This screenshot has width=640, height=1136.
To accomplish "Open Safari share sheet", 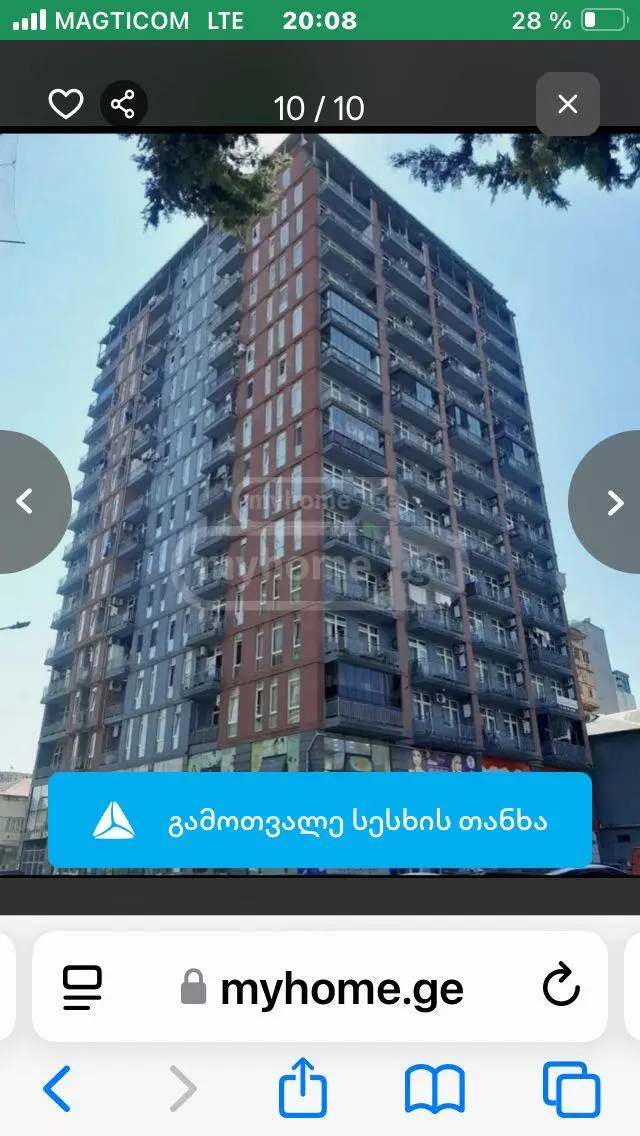I will [x=303, y=1087].
